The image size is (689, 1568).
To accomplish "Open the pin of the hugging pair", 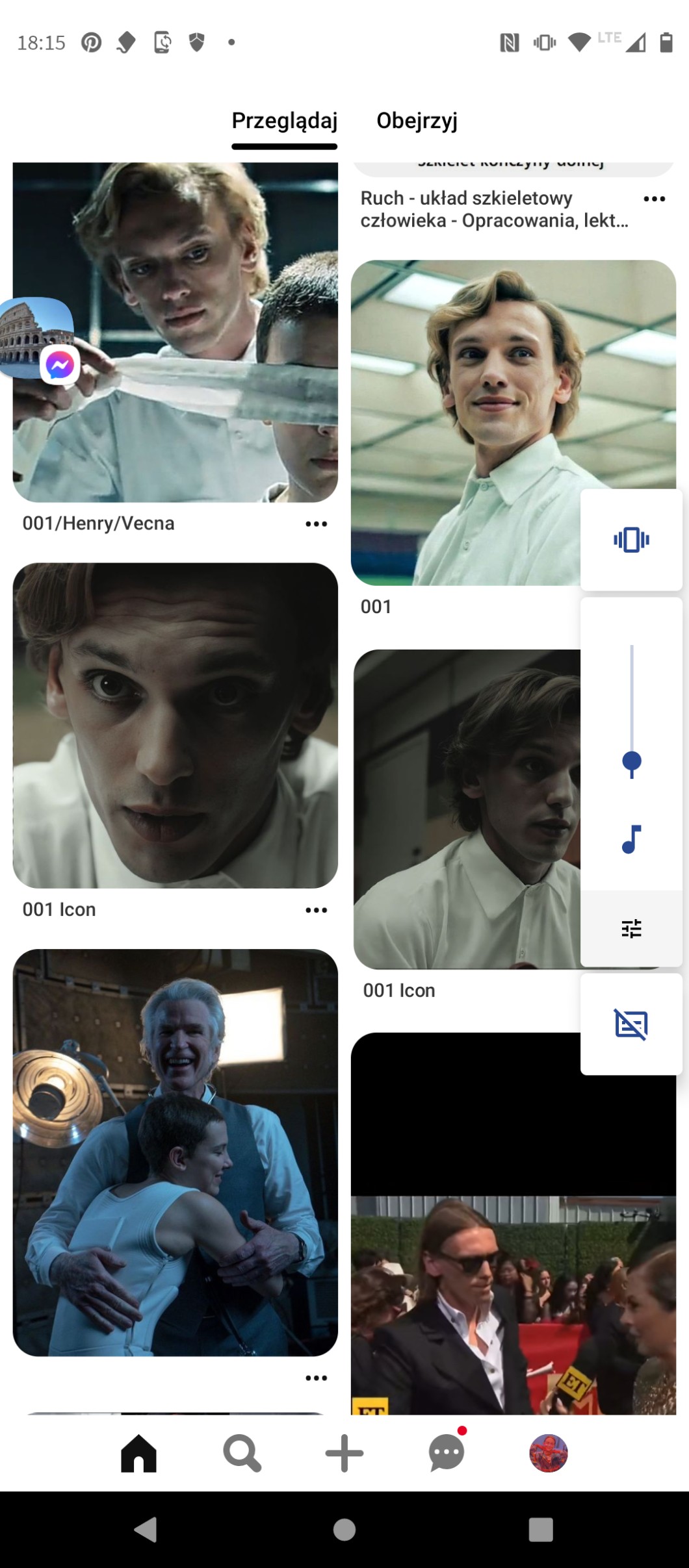I will pos(175,1153).
